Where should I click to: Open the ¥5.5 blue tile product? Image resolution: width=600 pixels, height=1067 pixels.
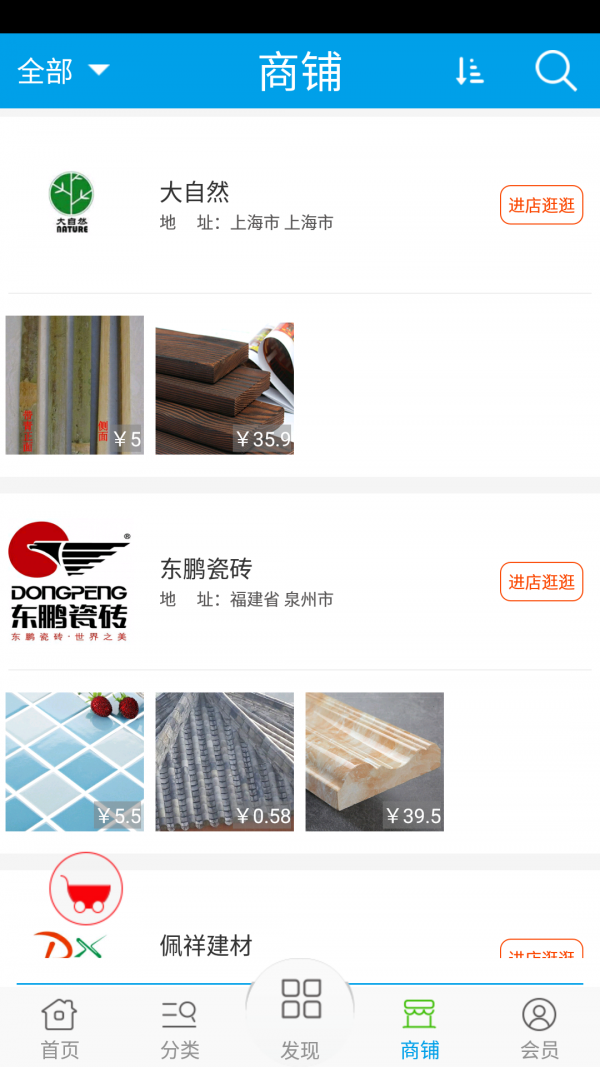pyautogui.click(x=75, y=761)
